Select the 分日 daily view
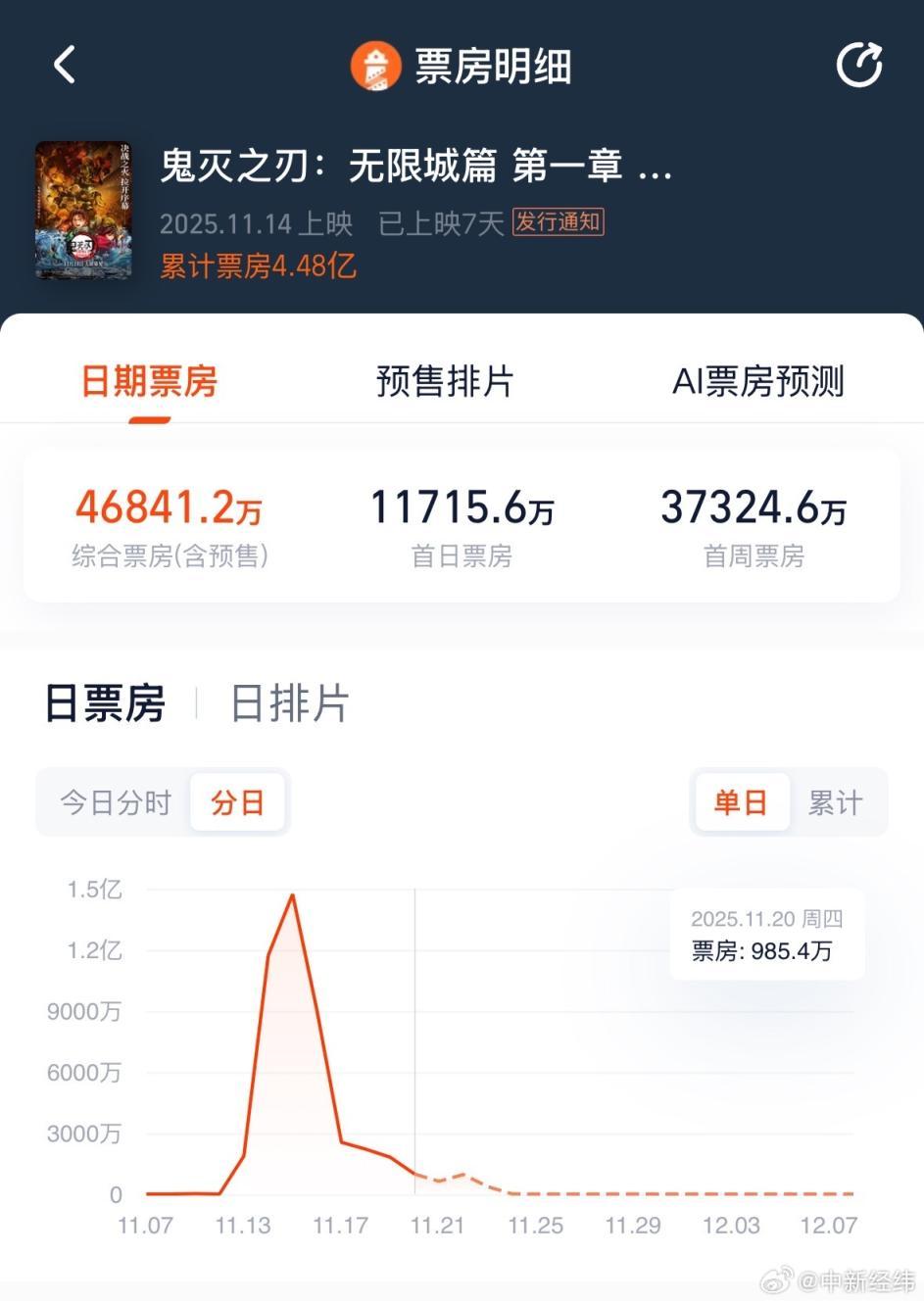 [x=238, y=802]
